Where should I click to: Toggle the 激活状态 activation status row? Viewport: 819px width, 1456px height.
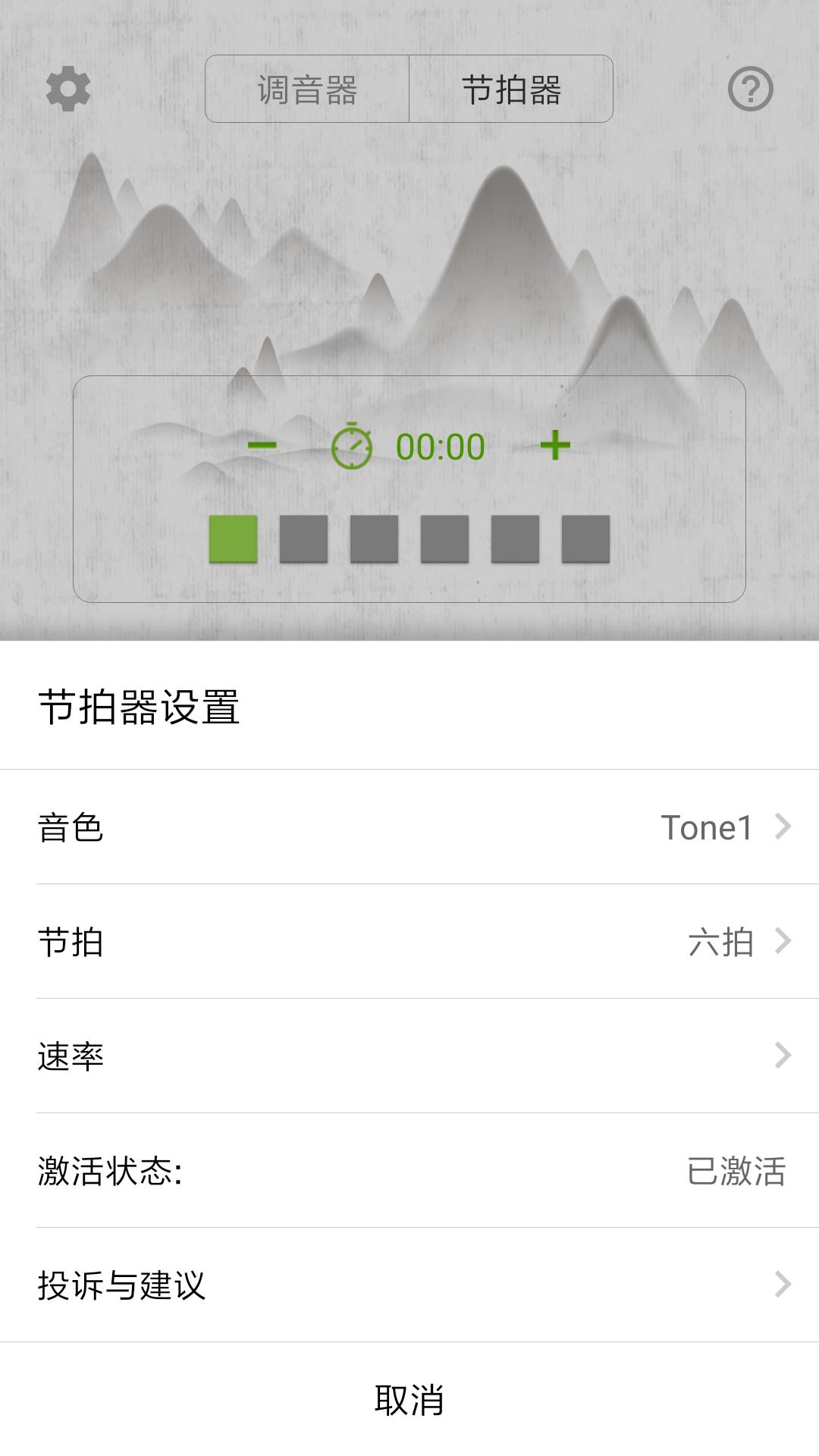pos(409,1169)
